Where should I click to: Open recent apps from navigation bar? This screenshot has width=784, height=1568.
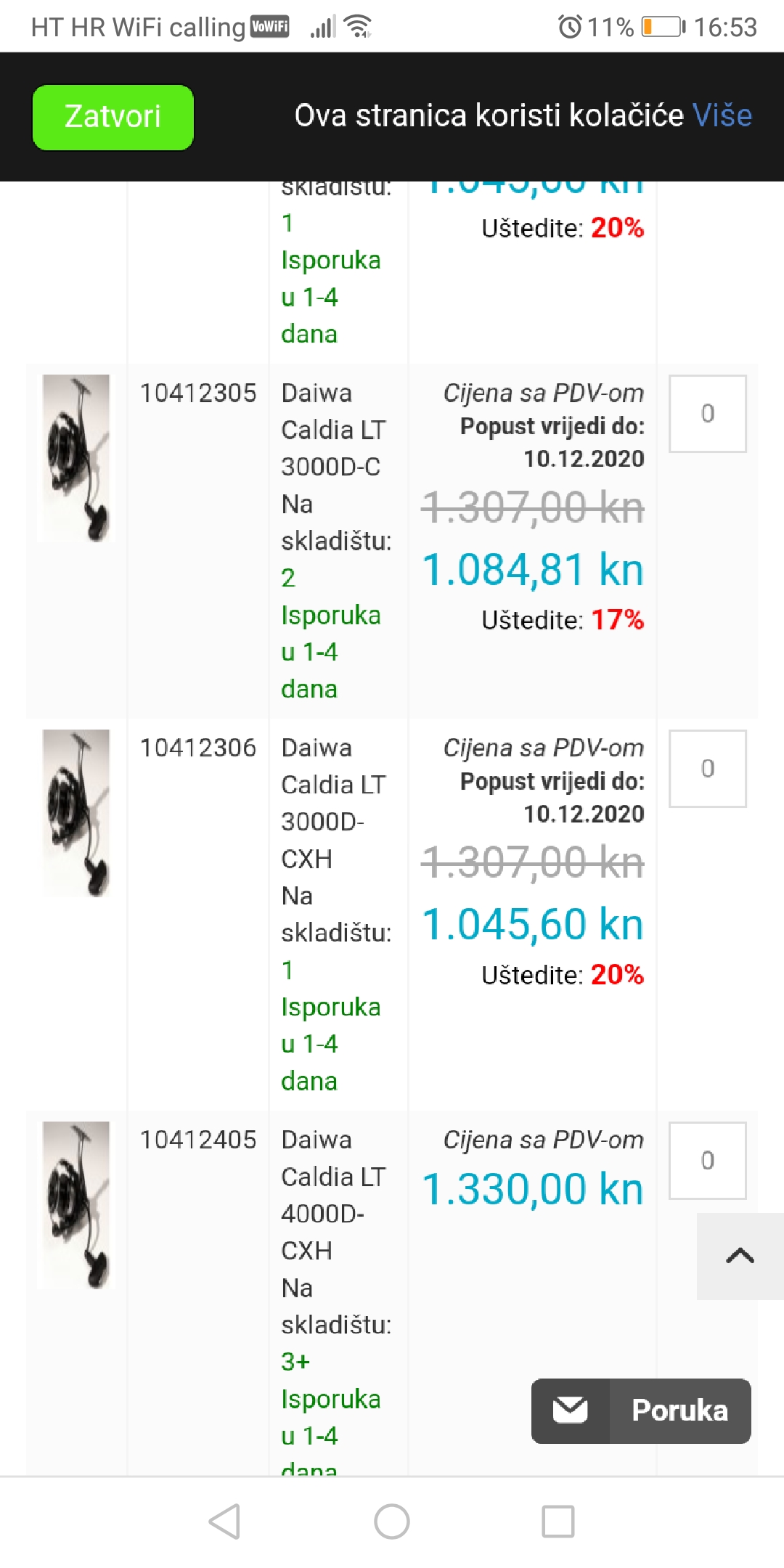pyautogui.click(x=558, y=1522)
